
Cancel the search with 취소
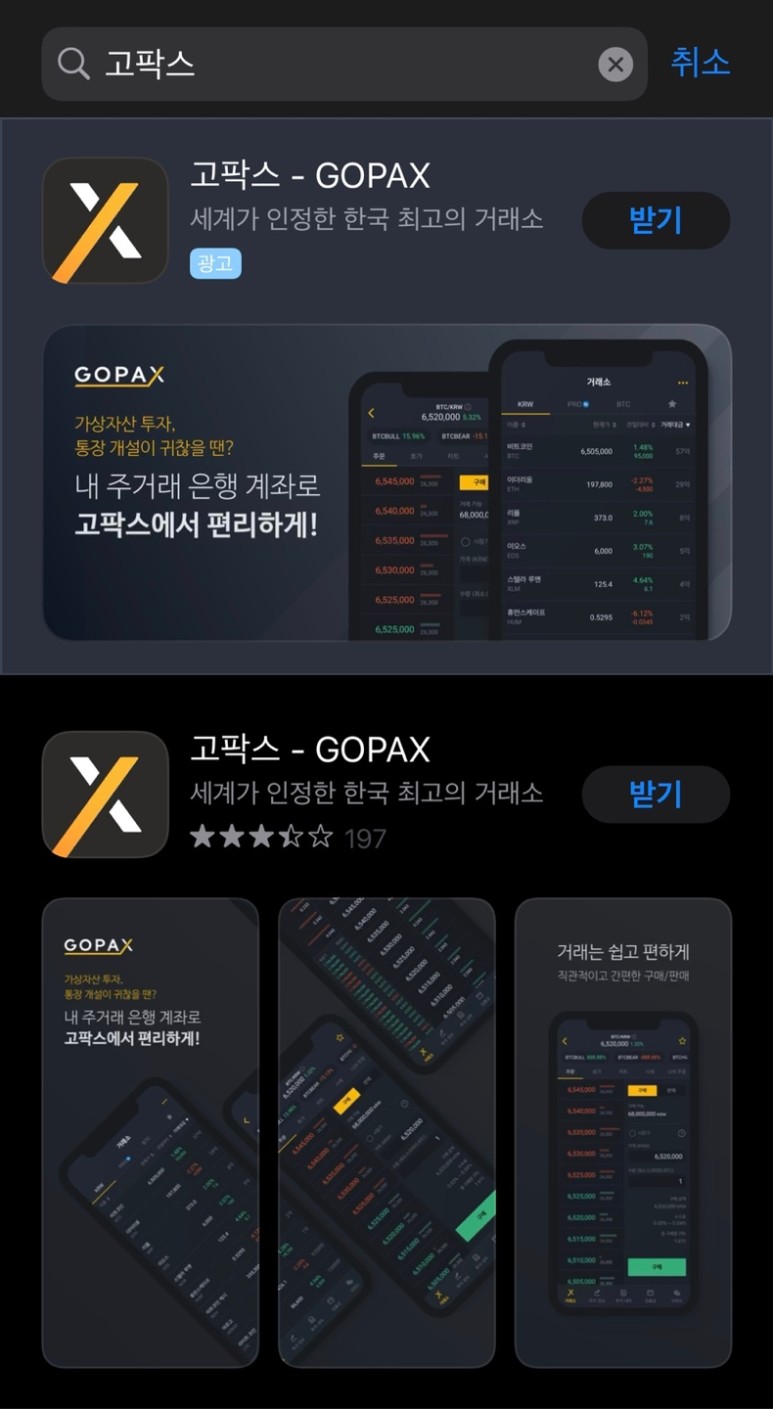(700, 62)
